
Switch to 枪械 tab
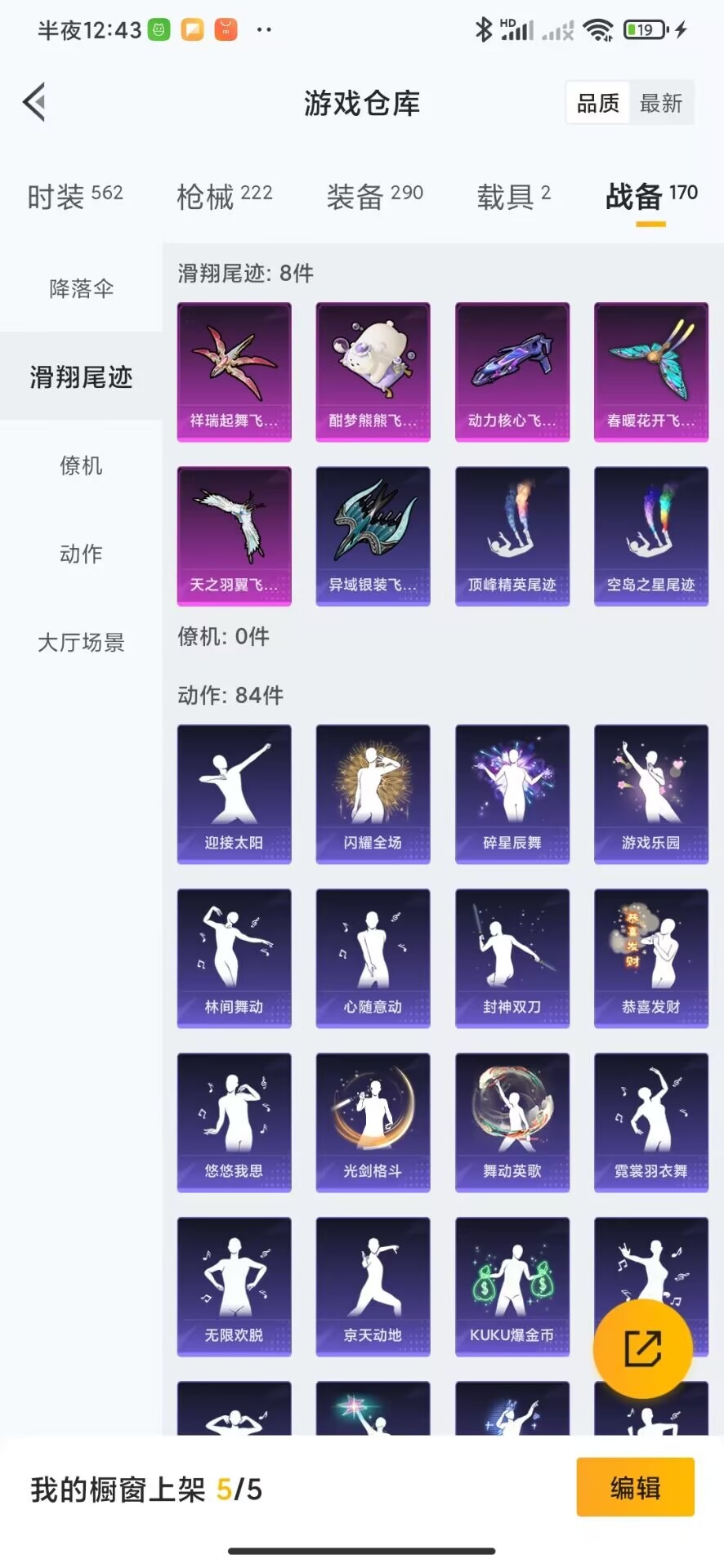(x=224, y=196)
